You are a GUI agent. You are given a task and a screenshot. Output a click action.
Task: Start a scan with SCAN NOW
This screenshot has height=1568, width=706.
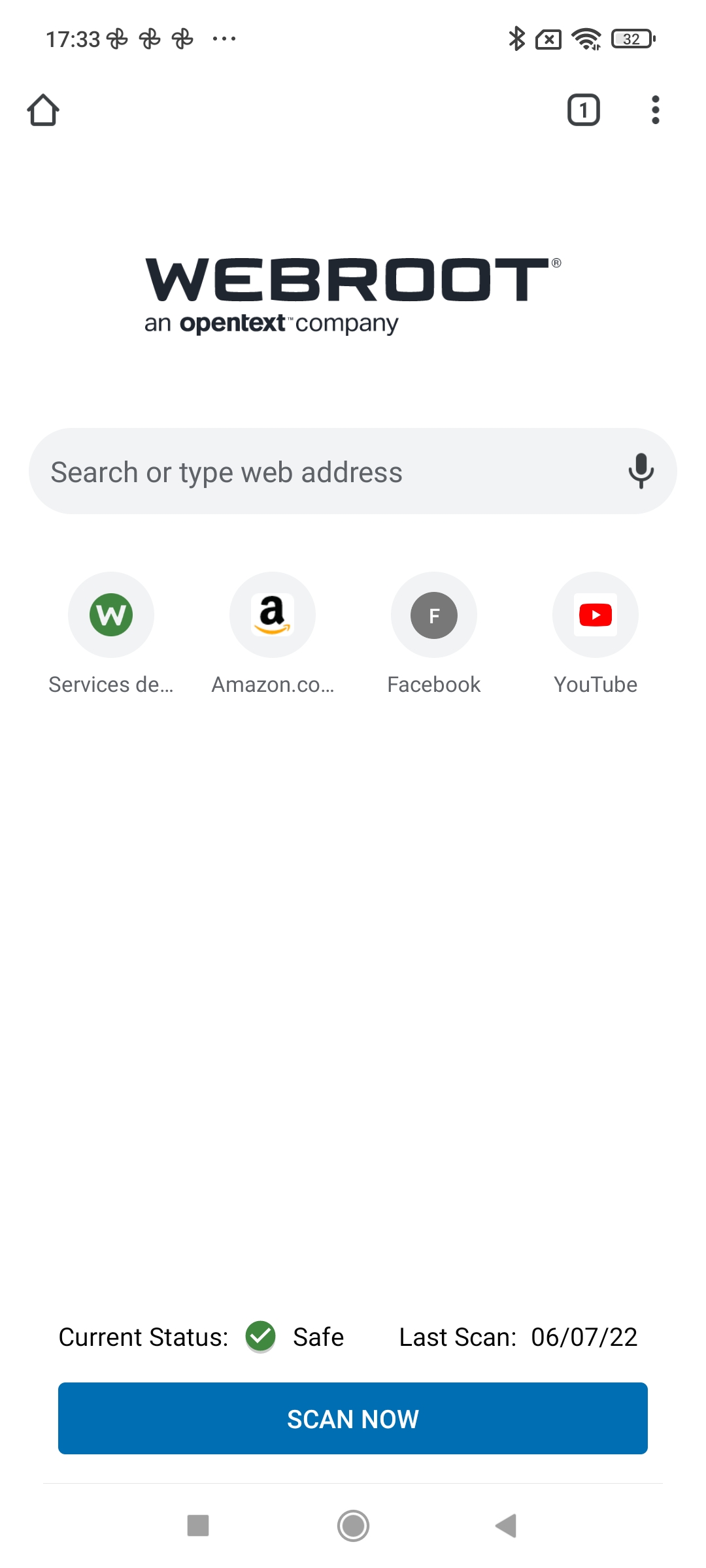click(x=353, y=1418)
